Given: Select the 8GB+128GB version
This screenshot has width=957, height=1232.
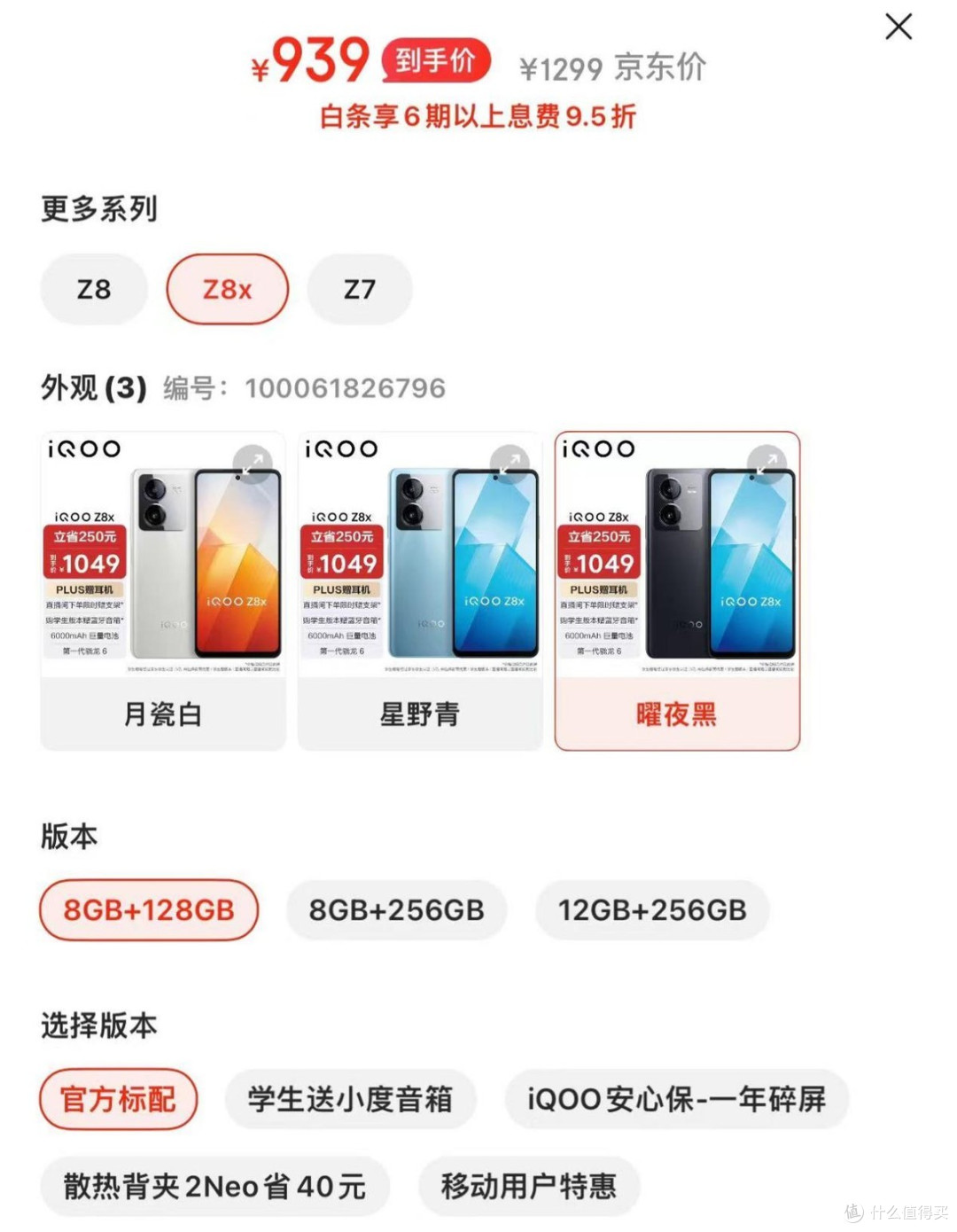Looking at the screenshot, I should click(148, 909).
